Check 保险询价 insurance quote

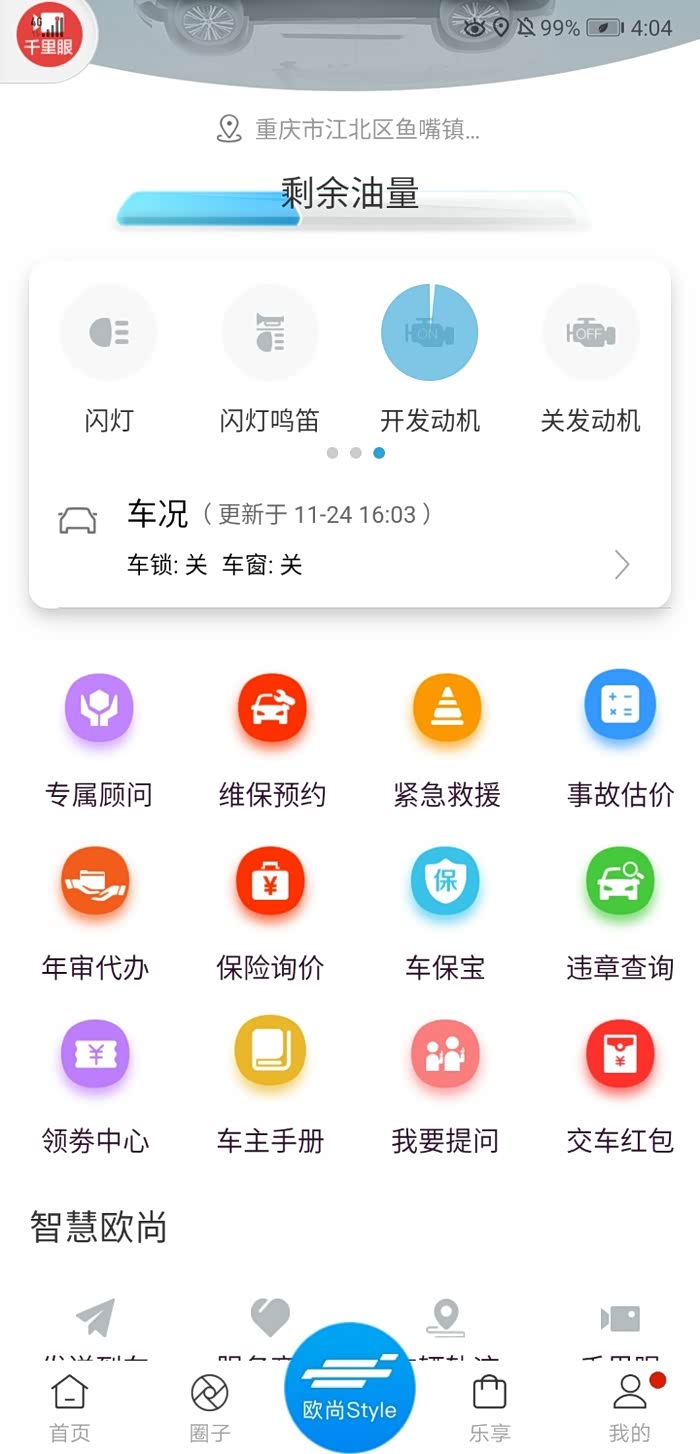pos(271,914)
